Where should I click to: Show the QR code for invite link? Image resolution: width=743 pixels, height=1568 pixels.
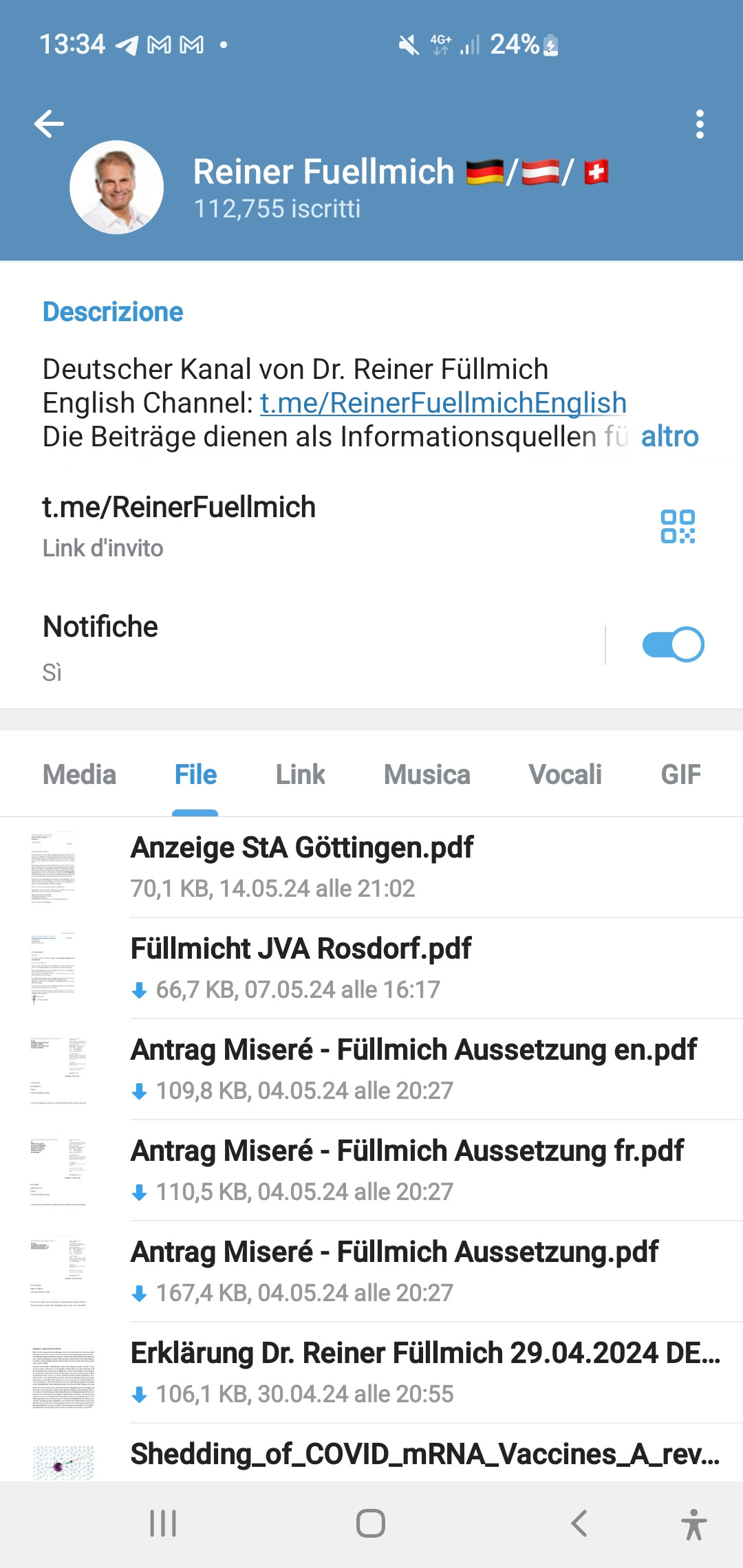tap(678, 526)
